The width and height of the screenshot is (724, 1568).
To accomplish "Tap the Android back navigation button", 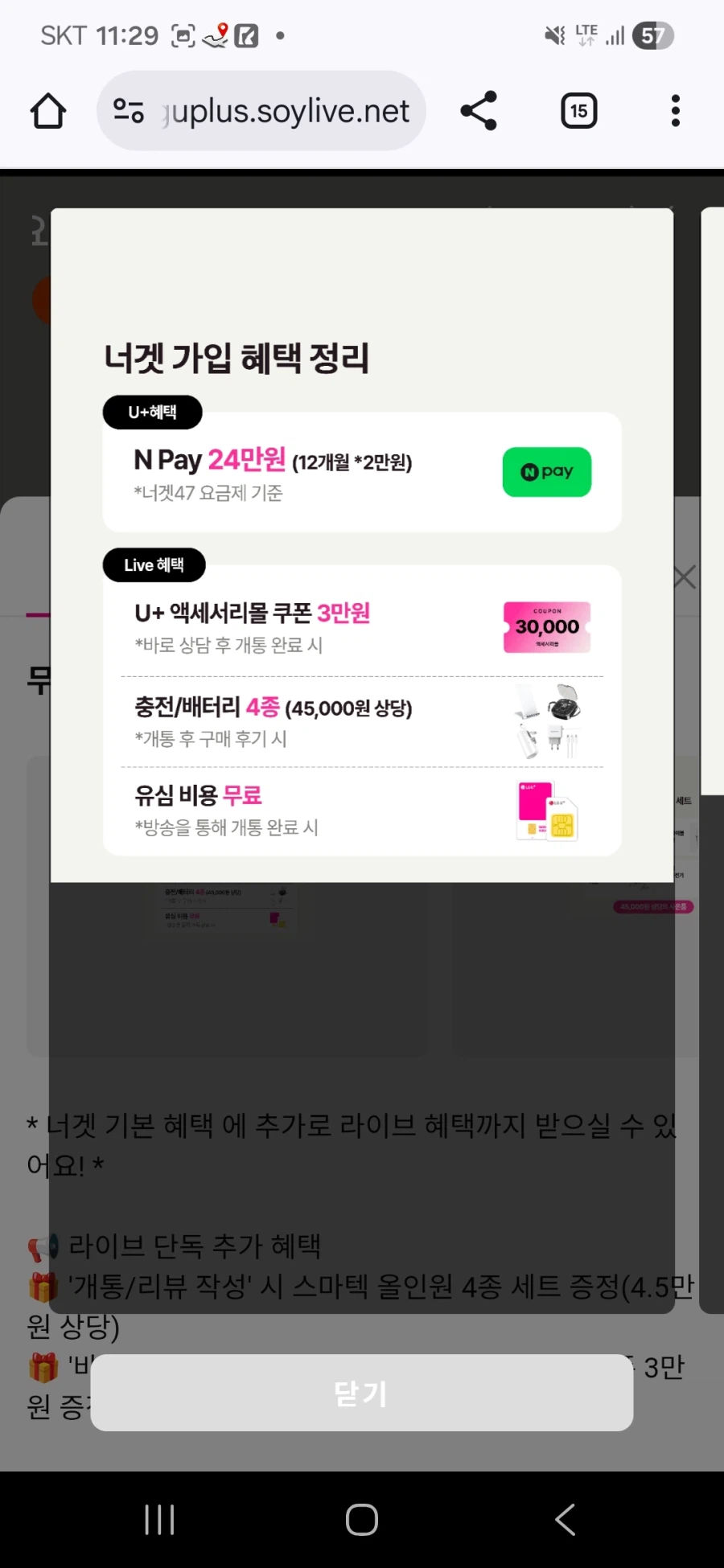I will coord(564,1518).
